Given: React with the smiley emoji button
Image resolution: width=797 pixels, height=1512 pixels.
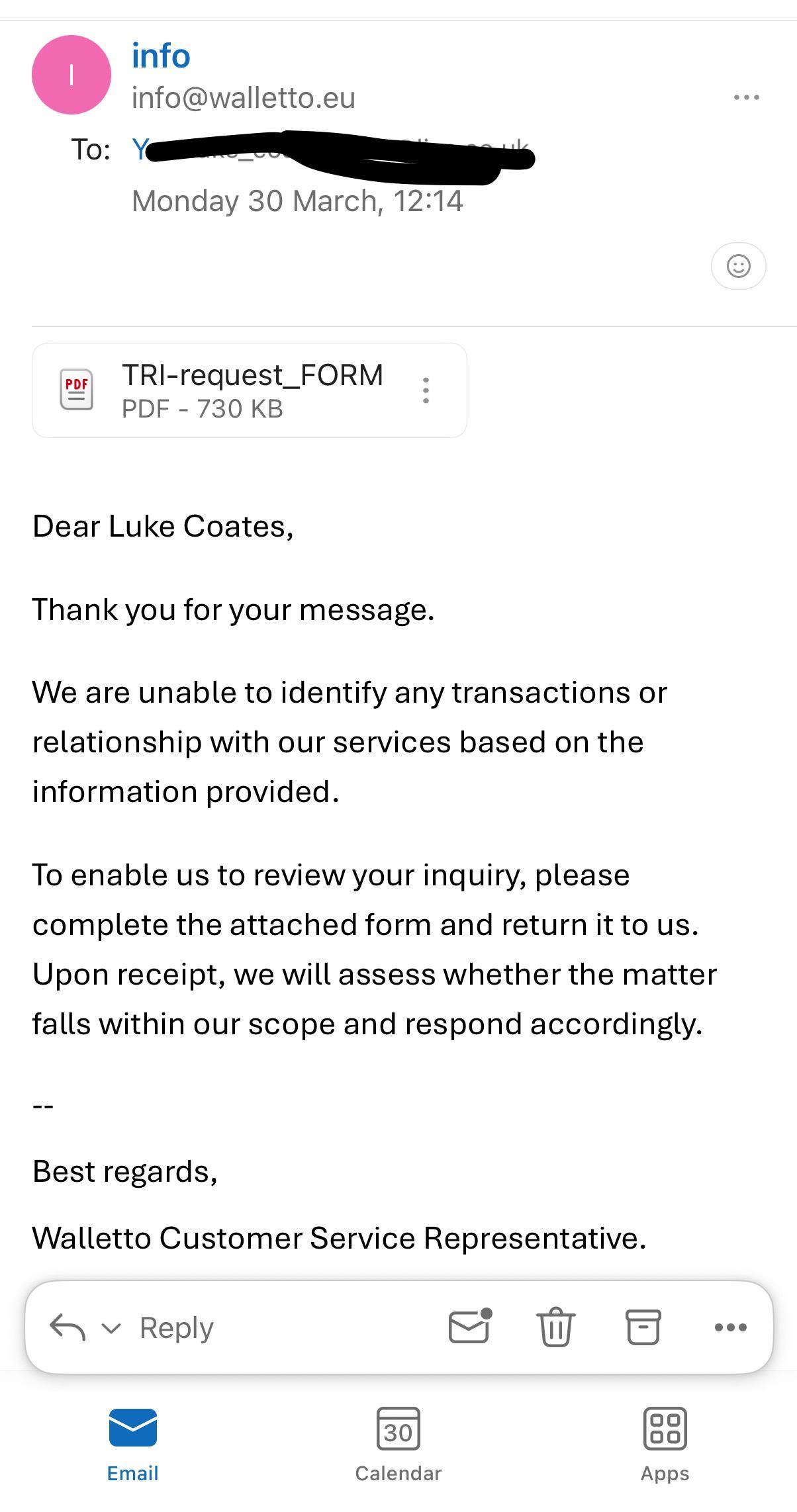Looking at the screenshot, I should point(738,266).
